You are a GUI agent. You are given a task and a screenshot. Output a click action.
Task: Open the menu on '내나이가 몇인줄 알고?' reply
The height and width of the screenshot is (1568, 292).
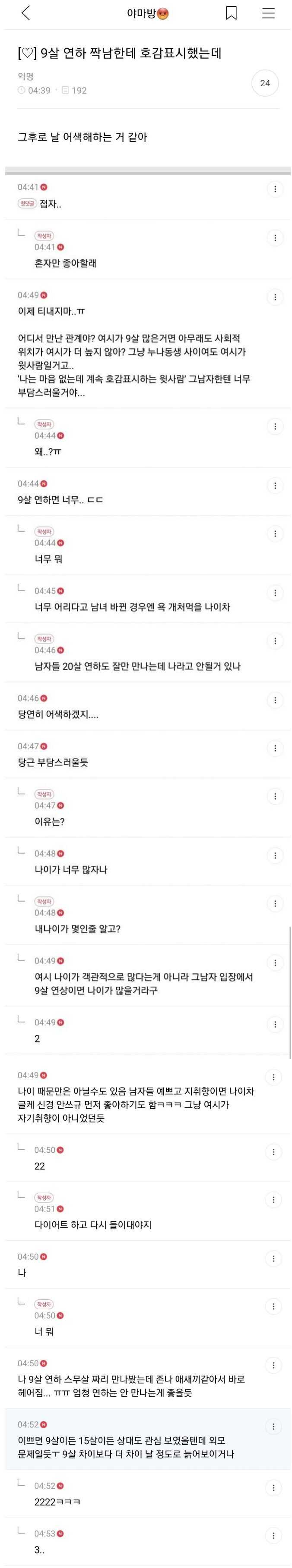point(275,903)
